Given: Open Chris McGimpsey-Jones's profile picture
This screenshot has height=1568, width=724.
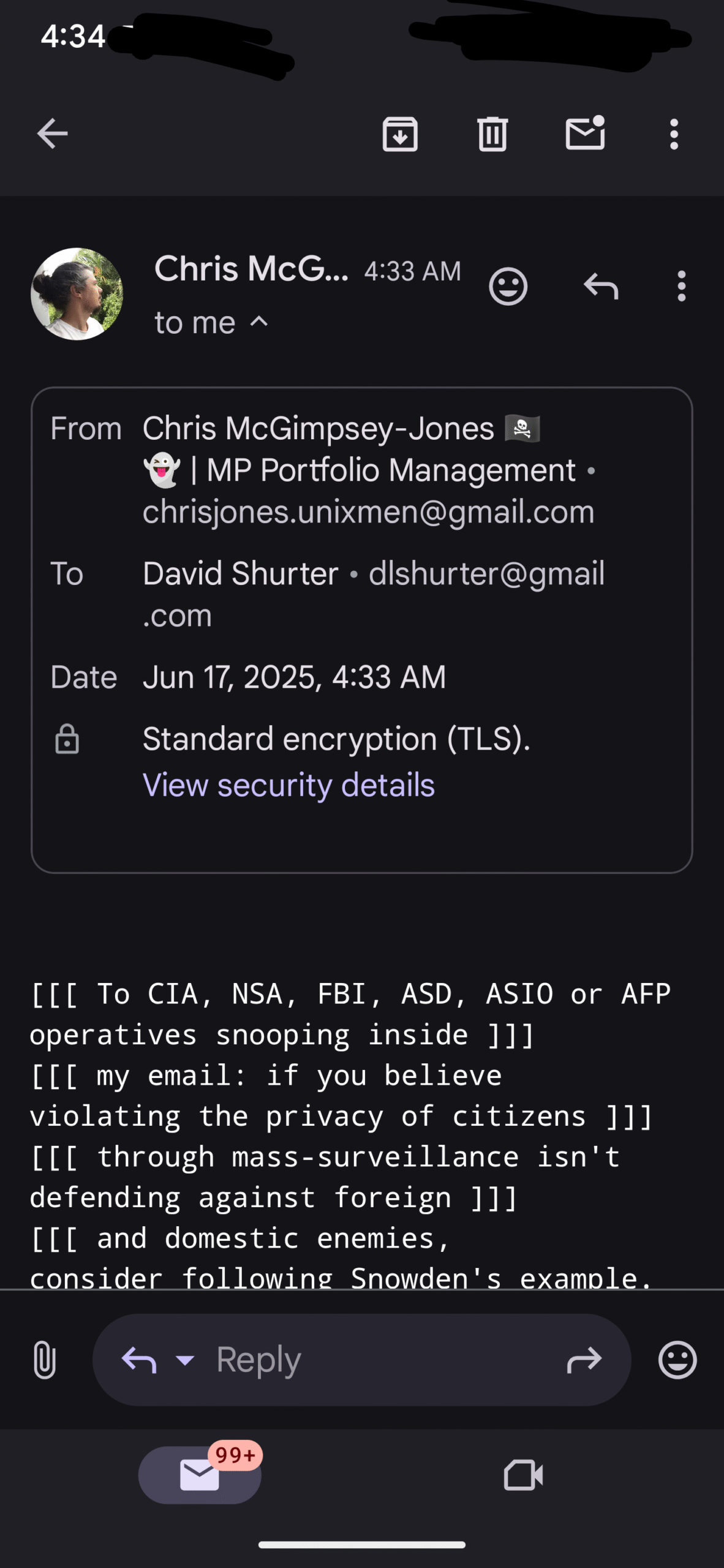Looking at the screenshot, I should click(77, 294).
